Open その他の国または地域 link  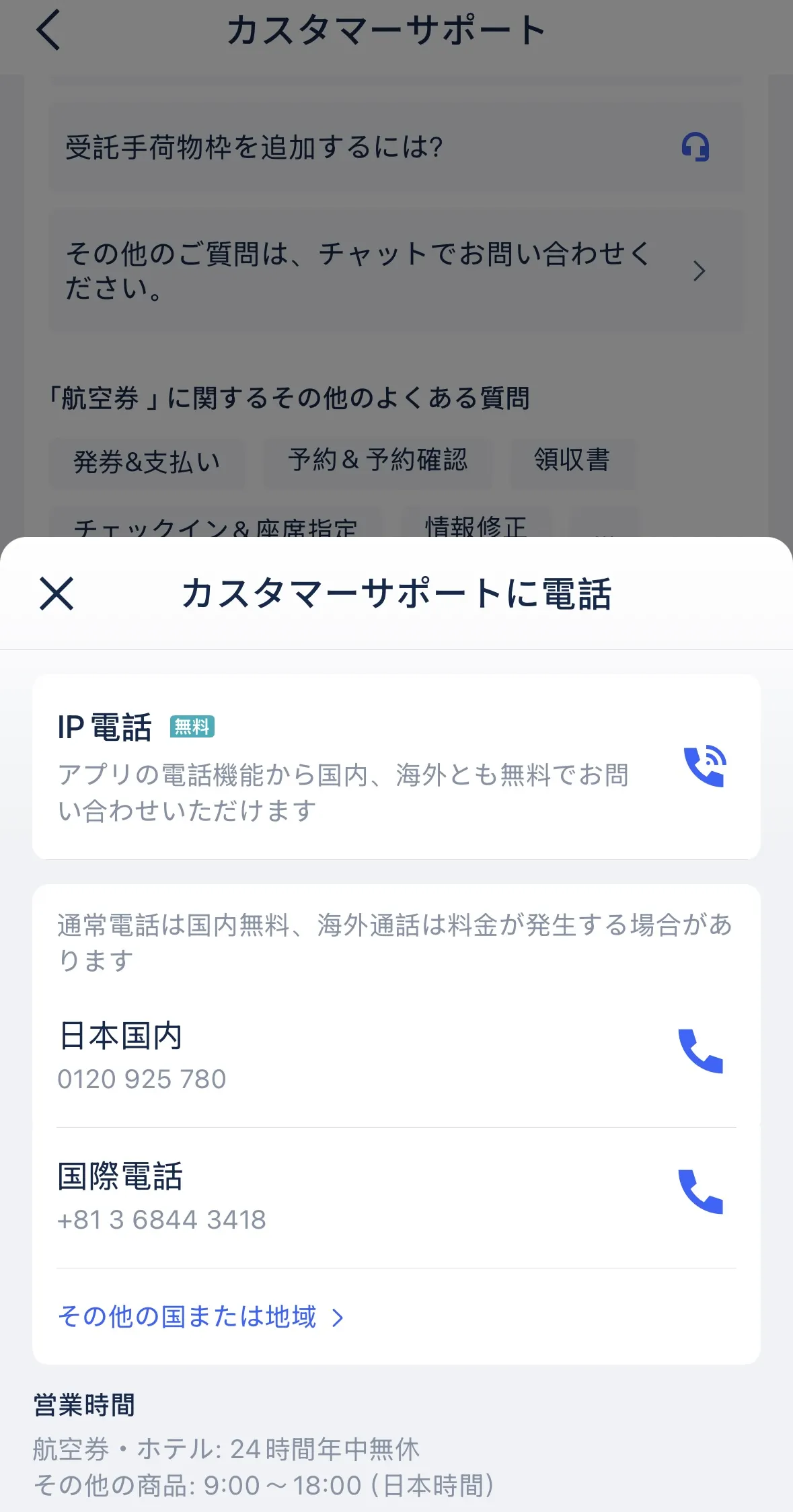[x=200, y=1316]
